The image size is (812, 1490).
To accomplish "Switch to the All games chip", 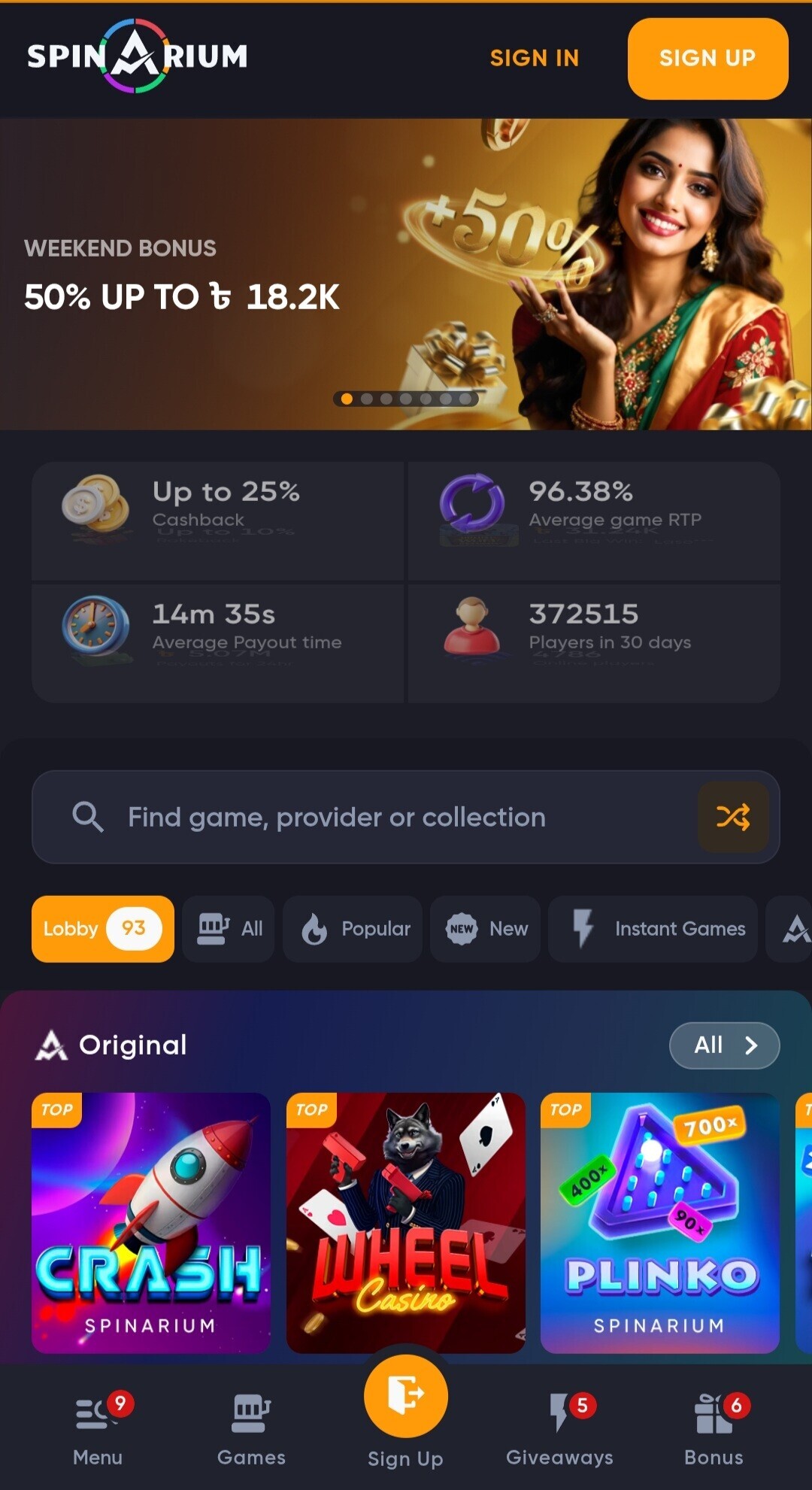I will [x=229, y=929].
